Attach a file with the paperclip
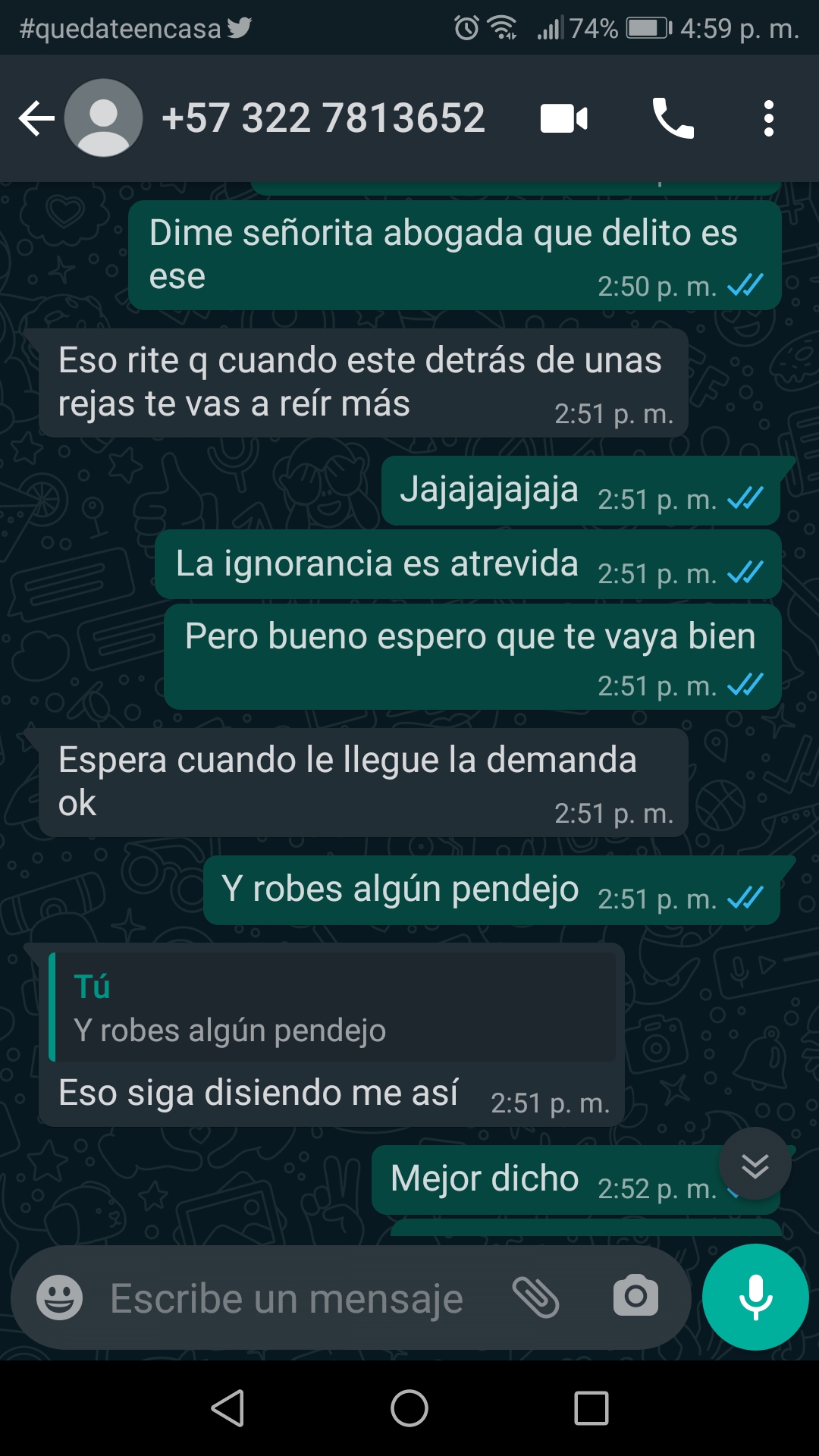 (x=535, y=1298)
